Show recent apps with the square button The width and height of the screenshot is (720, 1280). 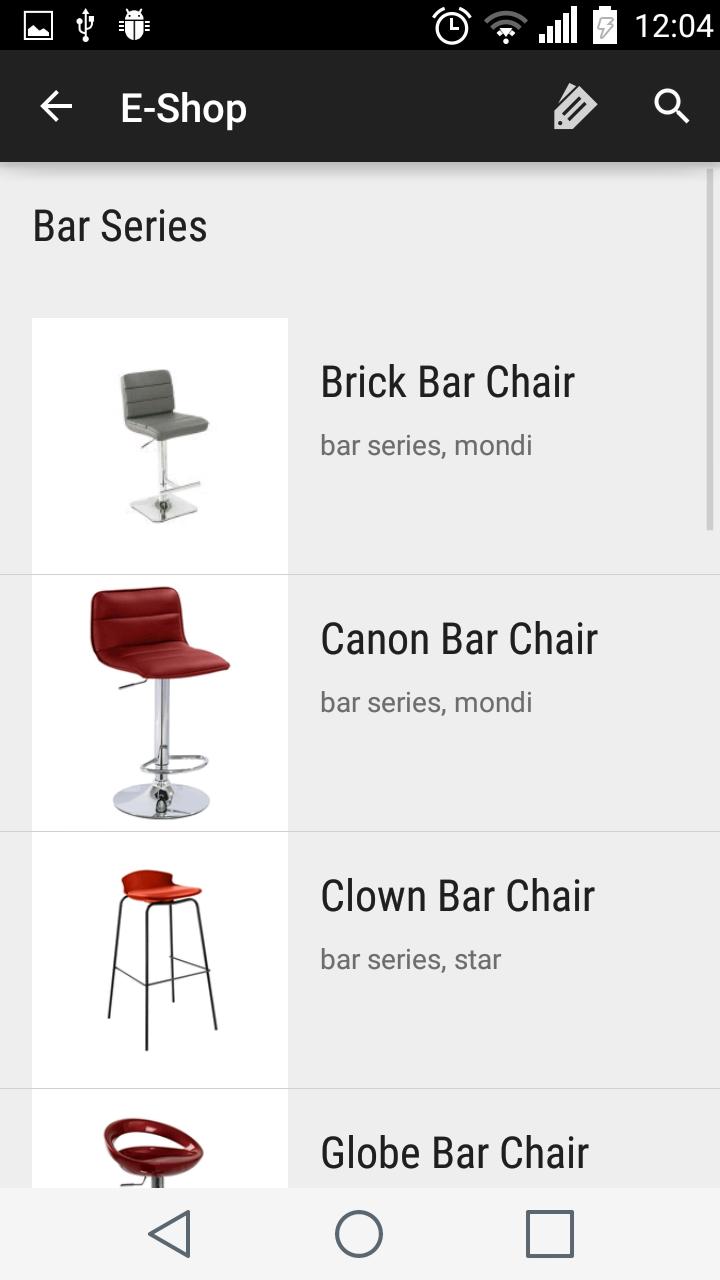(x=549, y=1233)
